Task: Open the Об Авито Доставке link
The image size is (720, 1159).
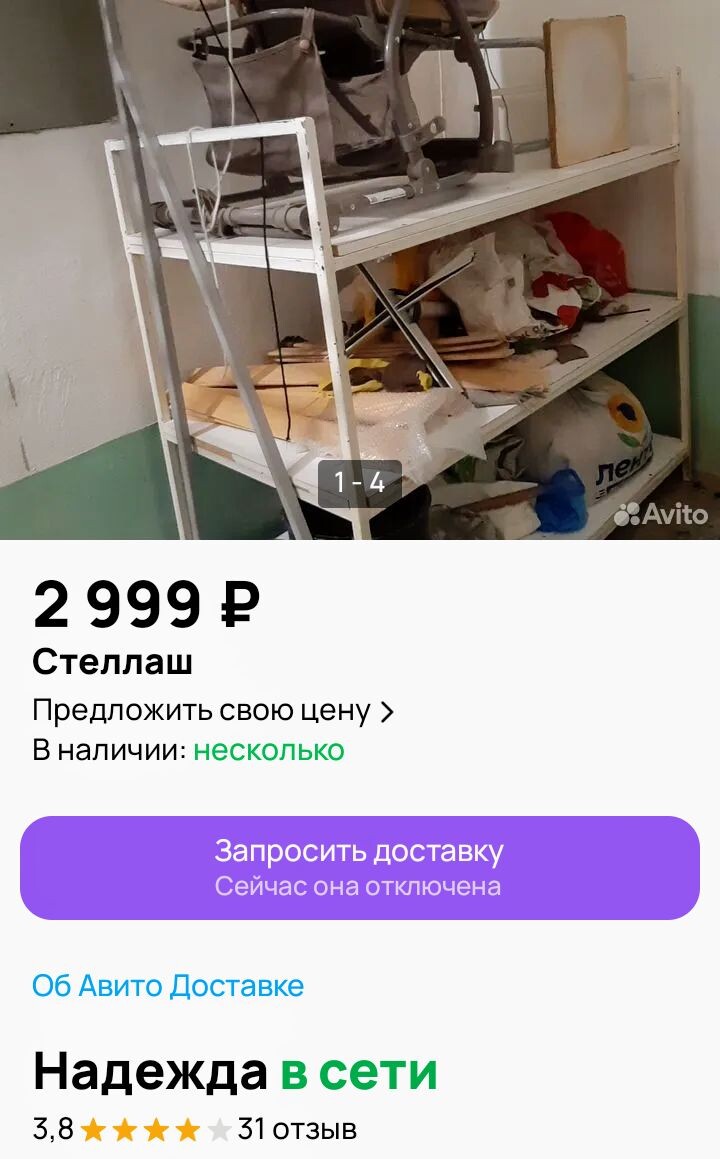Action: coord(166,985)
